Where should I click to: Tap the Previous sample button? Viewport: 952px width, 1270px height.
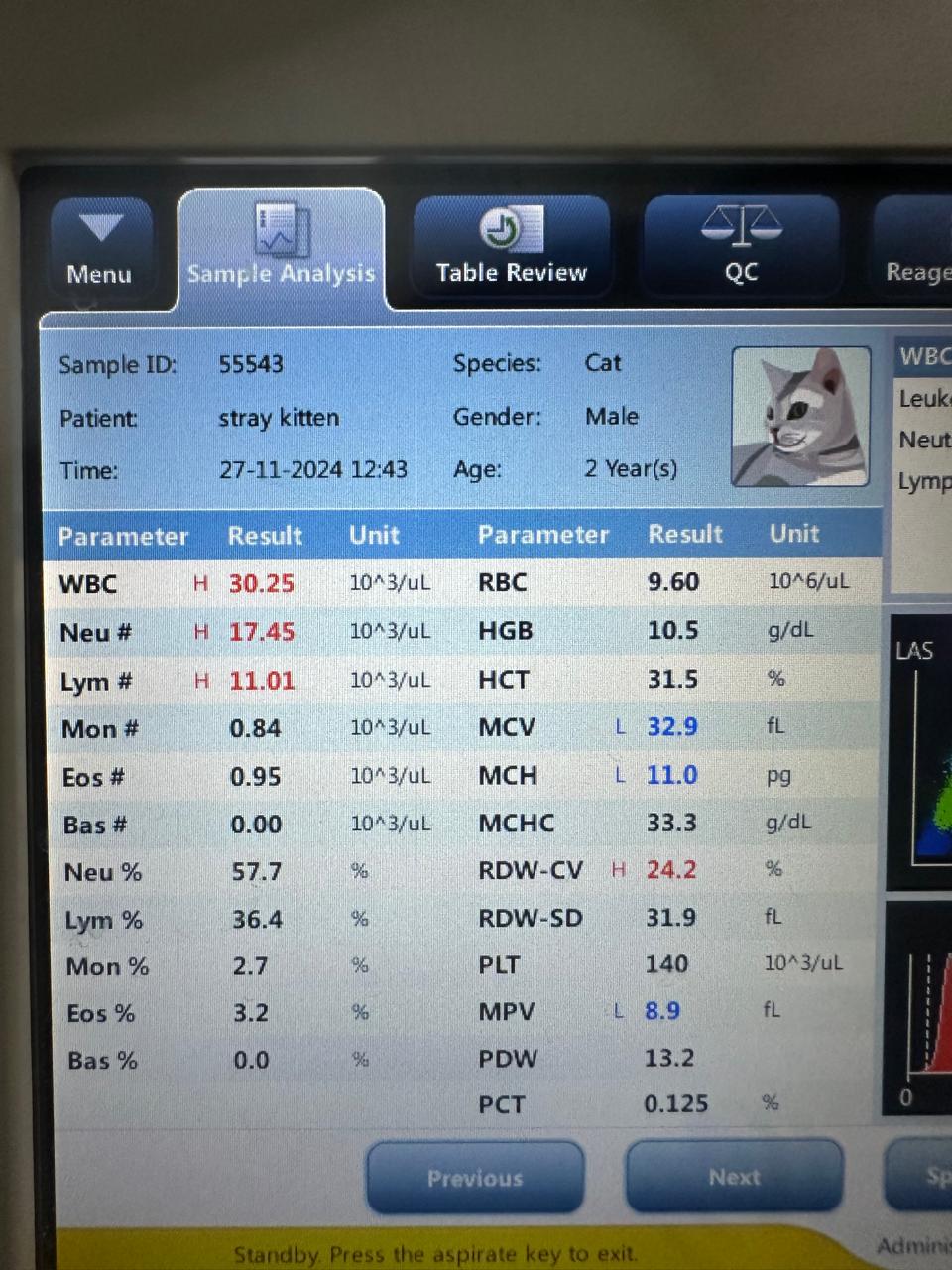[x=475, y=1178]
